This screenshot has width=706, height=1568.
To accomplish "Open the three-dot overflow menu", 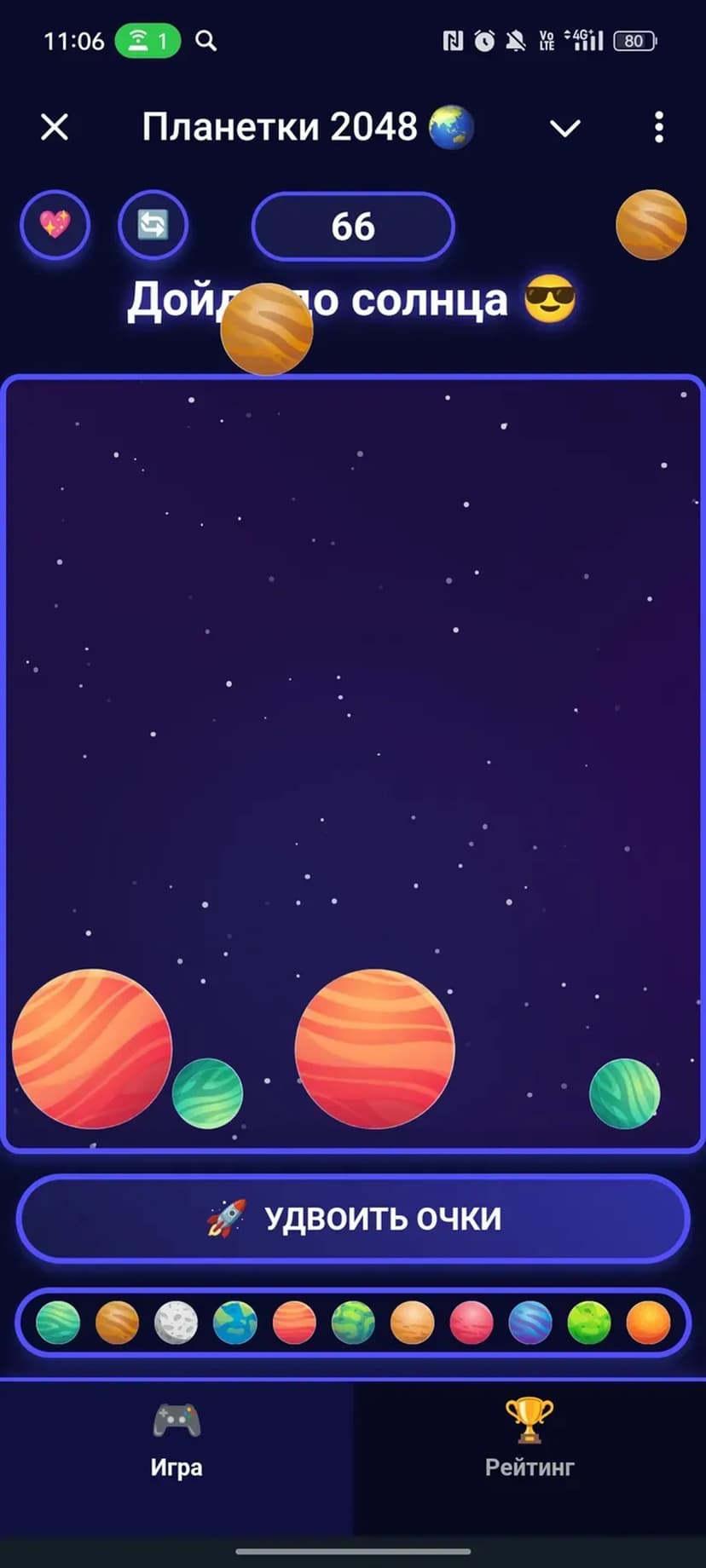I will [x=658, y=128].
